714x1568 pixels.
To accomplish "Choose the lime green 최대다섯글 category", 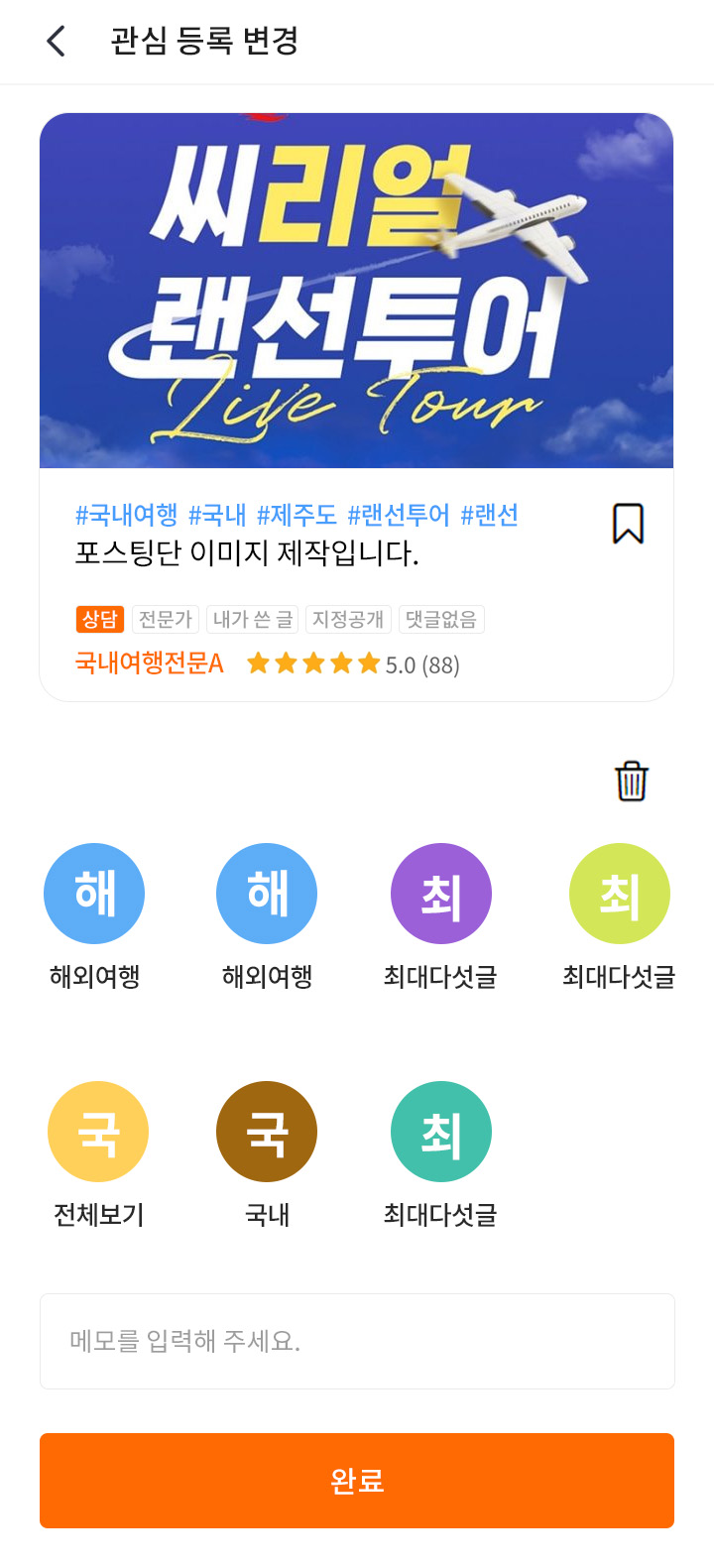I will click(x=619, y=894).
